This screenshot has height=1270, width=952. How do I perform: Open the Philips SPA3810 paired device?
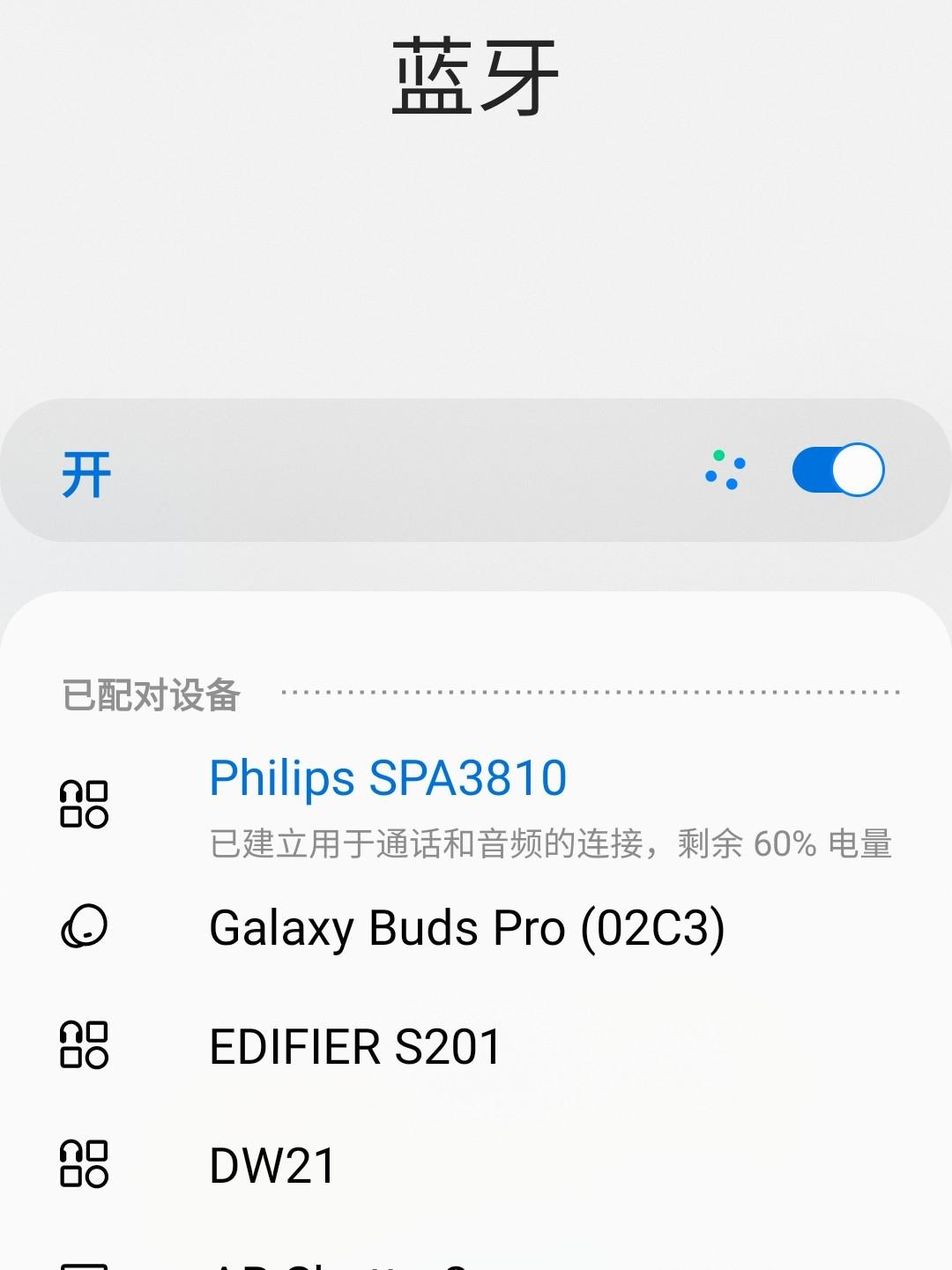point(388,779)
